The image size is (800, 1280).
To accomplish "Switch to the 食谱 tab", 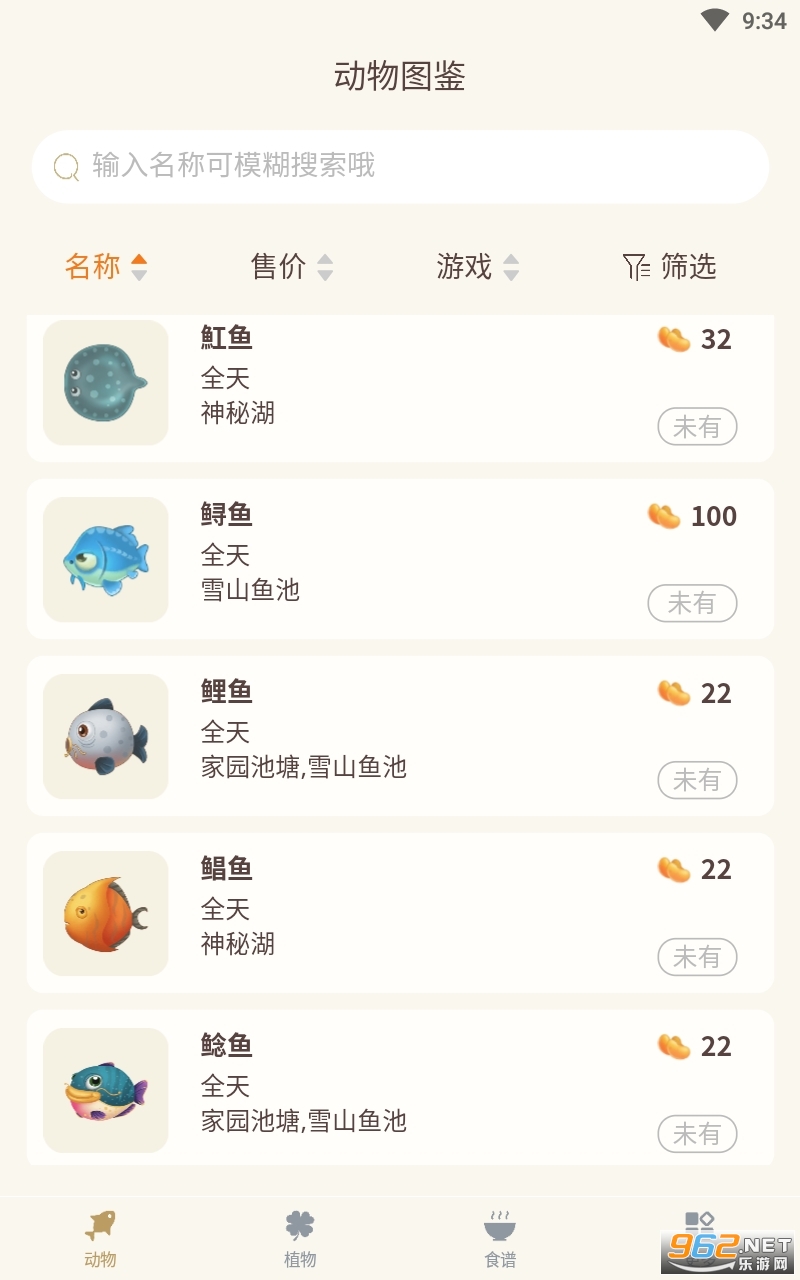I will (x=500, y=1238).
